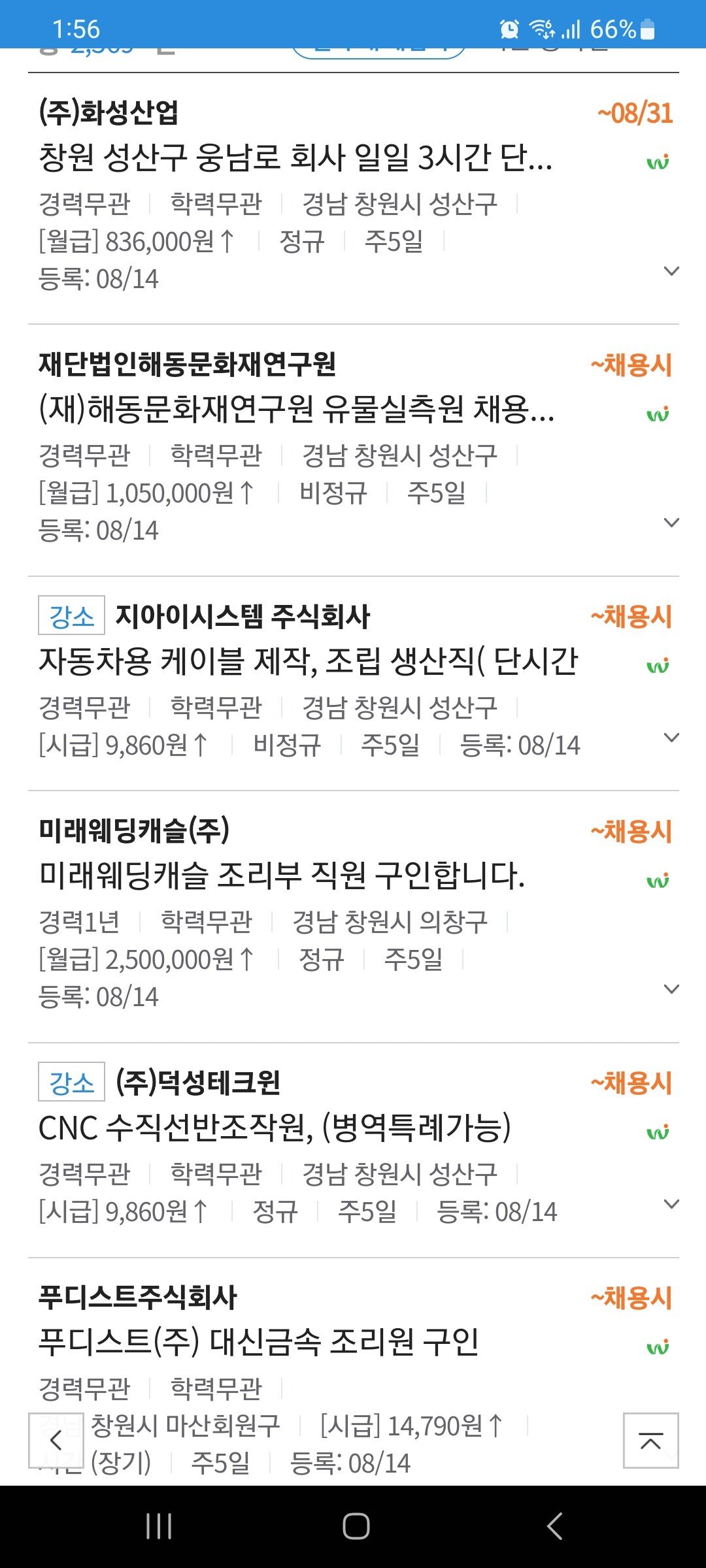Open the 덕성테크원 CNC 수직선반조작원 posting

tap(275, 1128)
